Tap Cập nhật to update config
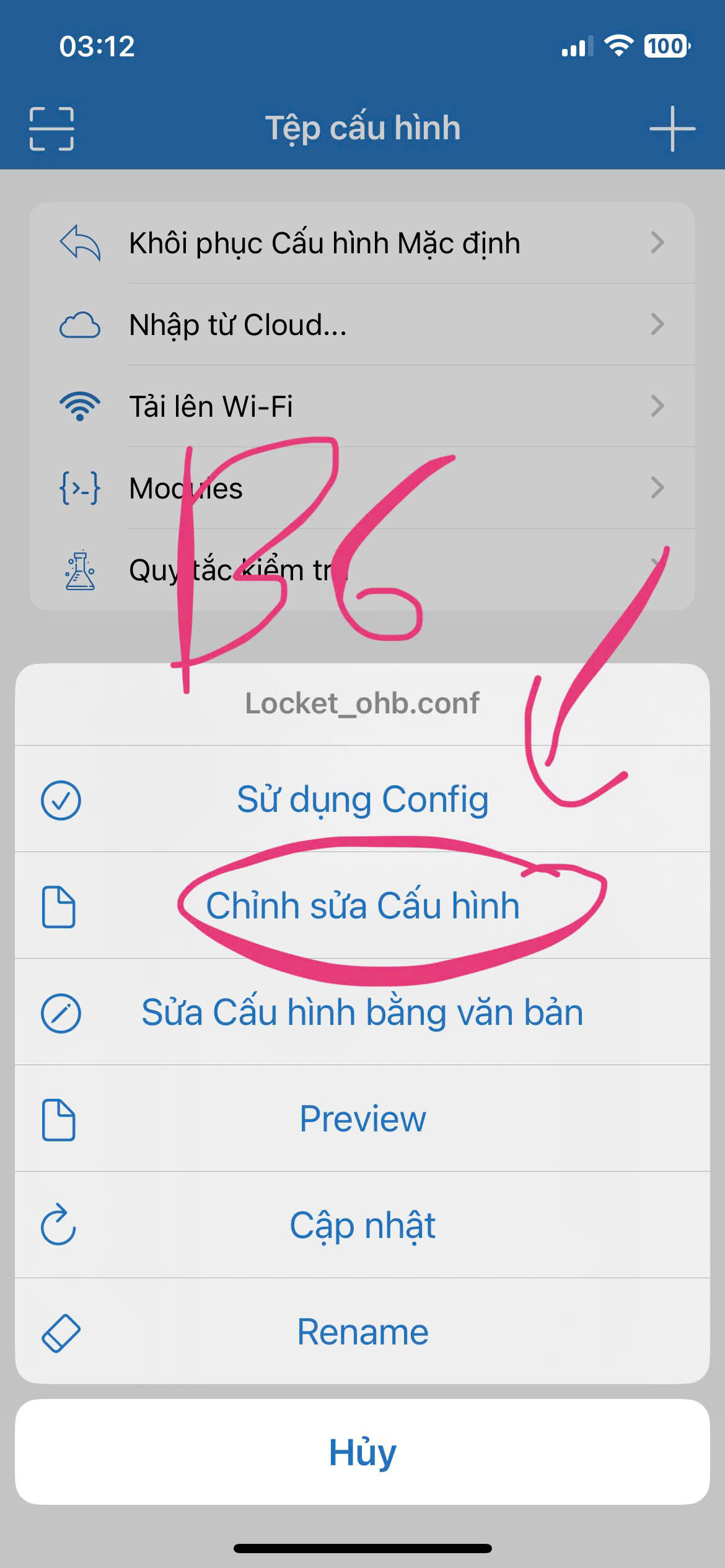Image resolution: width=725 pixels, height=1568 pixels. [362, 1225]
